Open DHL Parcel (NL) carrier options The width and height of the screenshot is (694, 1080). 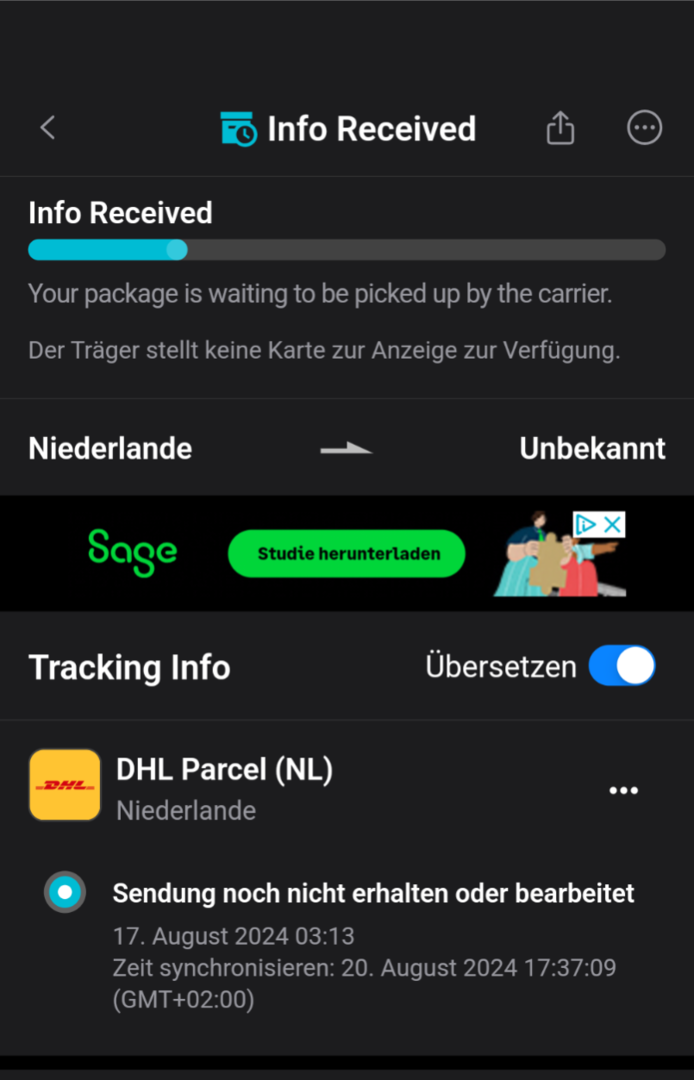tap(623, 790)
